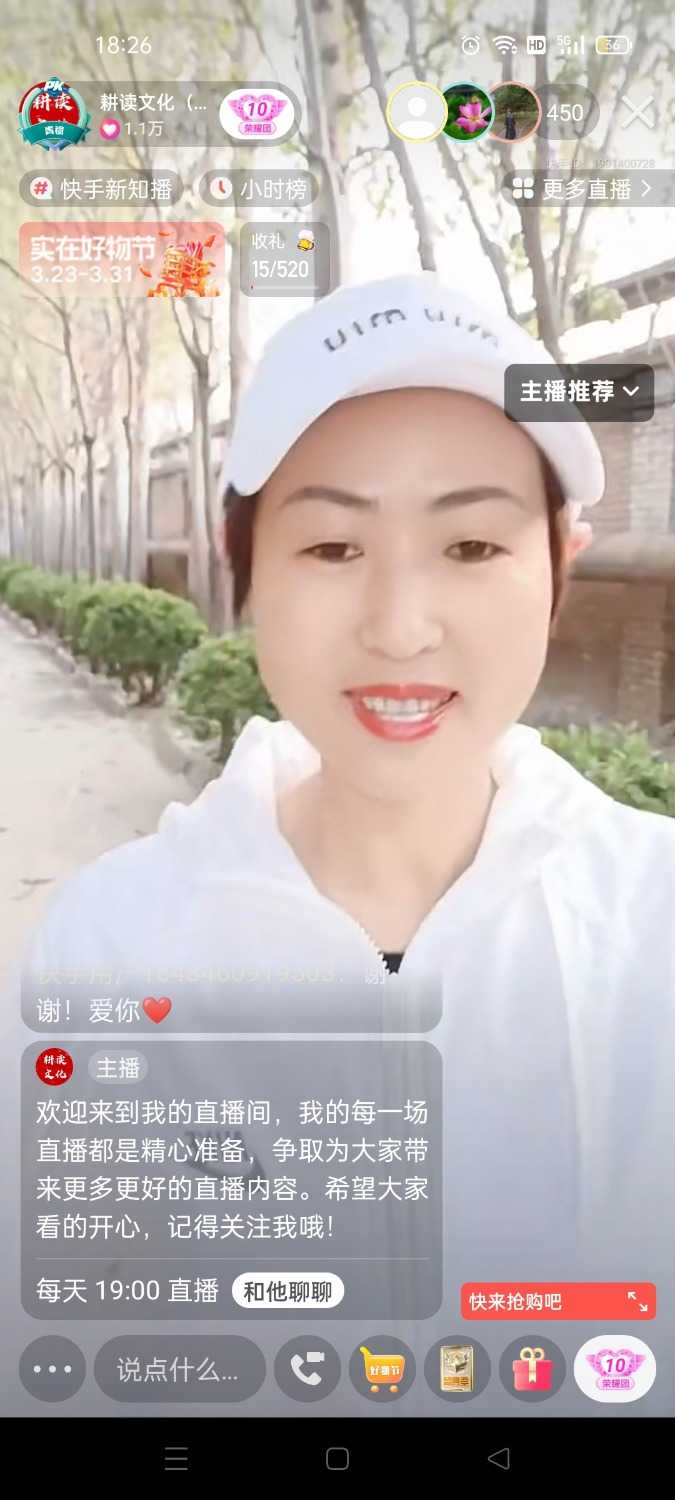Screen dimensions: 675x1500
Task: Close the live stream
Action: click(638, 113)
